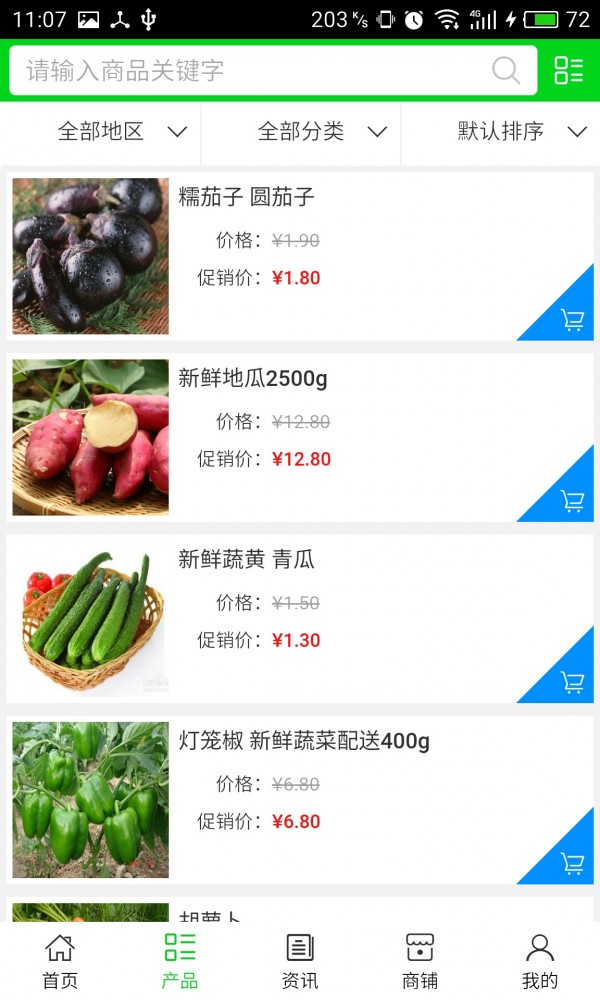Add 新鲜蔬黄 青瓜 to cart
The height and width of the screenshot is (1000, 600).
coord(572,682)
